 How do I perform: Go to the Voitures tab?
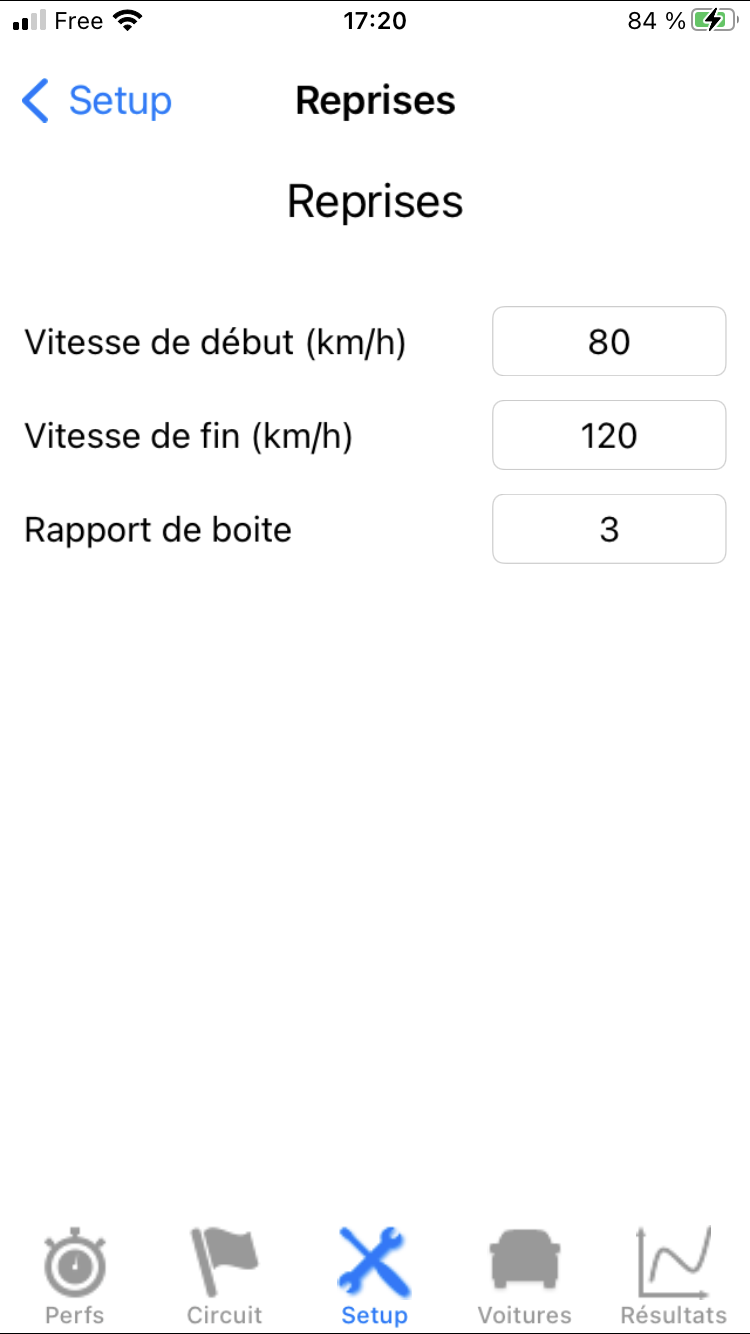pos(524,1276)
